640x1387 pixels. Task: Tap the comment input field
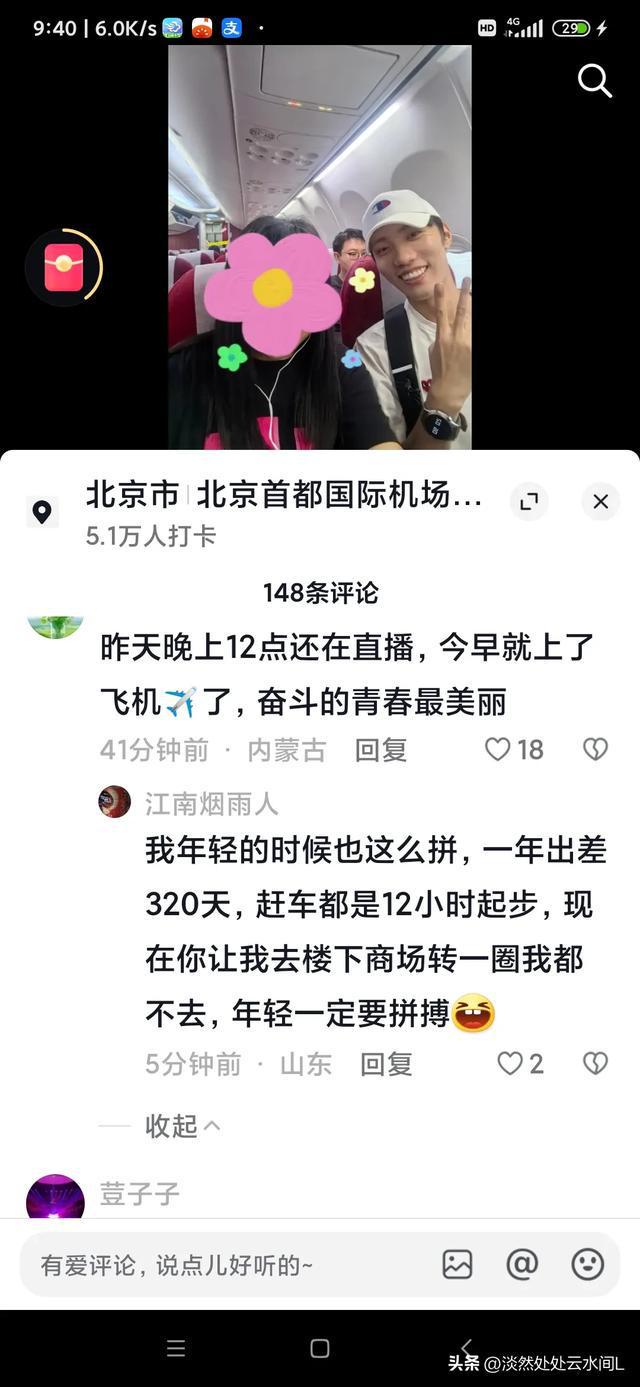(220, 1265)
